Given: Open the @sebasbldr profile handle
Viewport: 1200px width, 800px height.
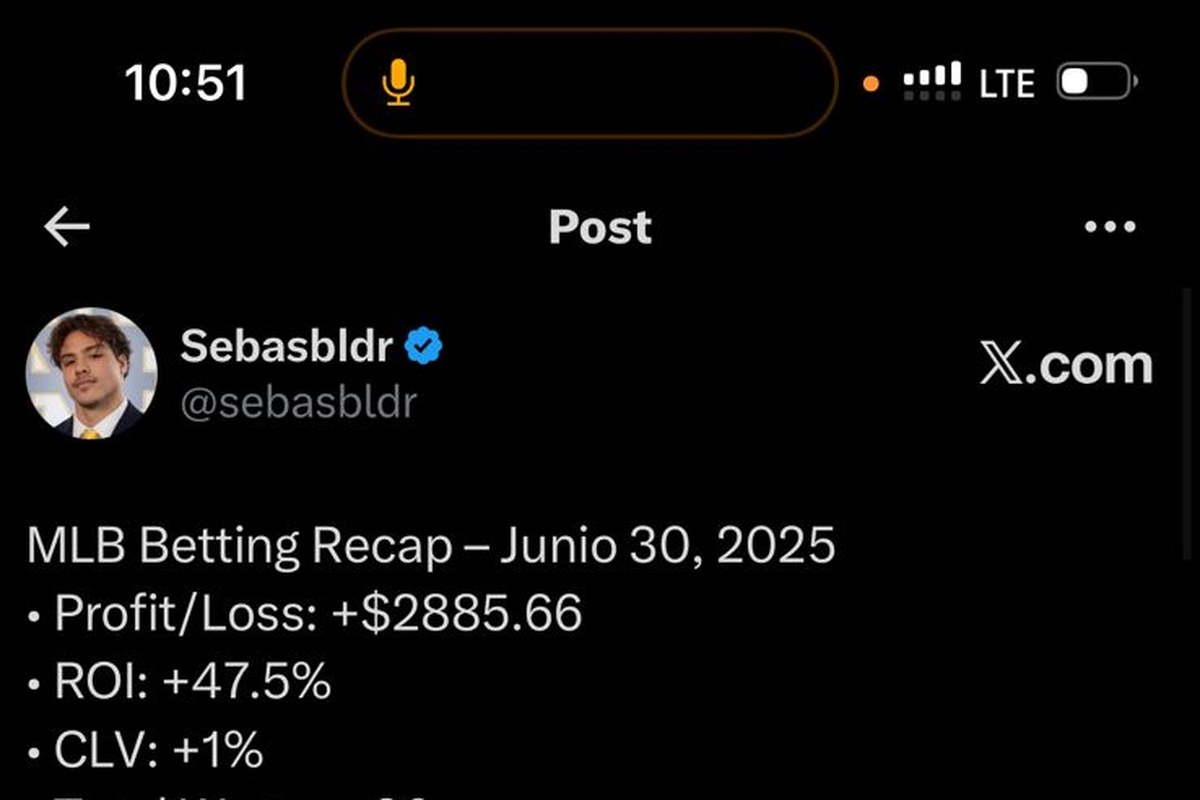Looking at the screenshot, I should pos(298,402).
